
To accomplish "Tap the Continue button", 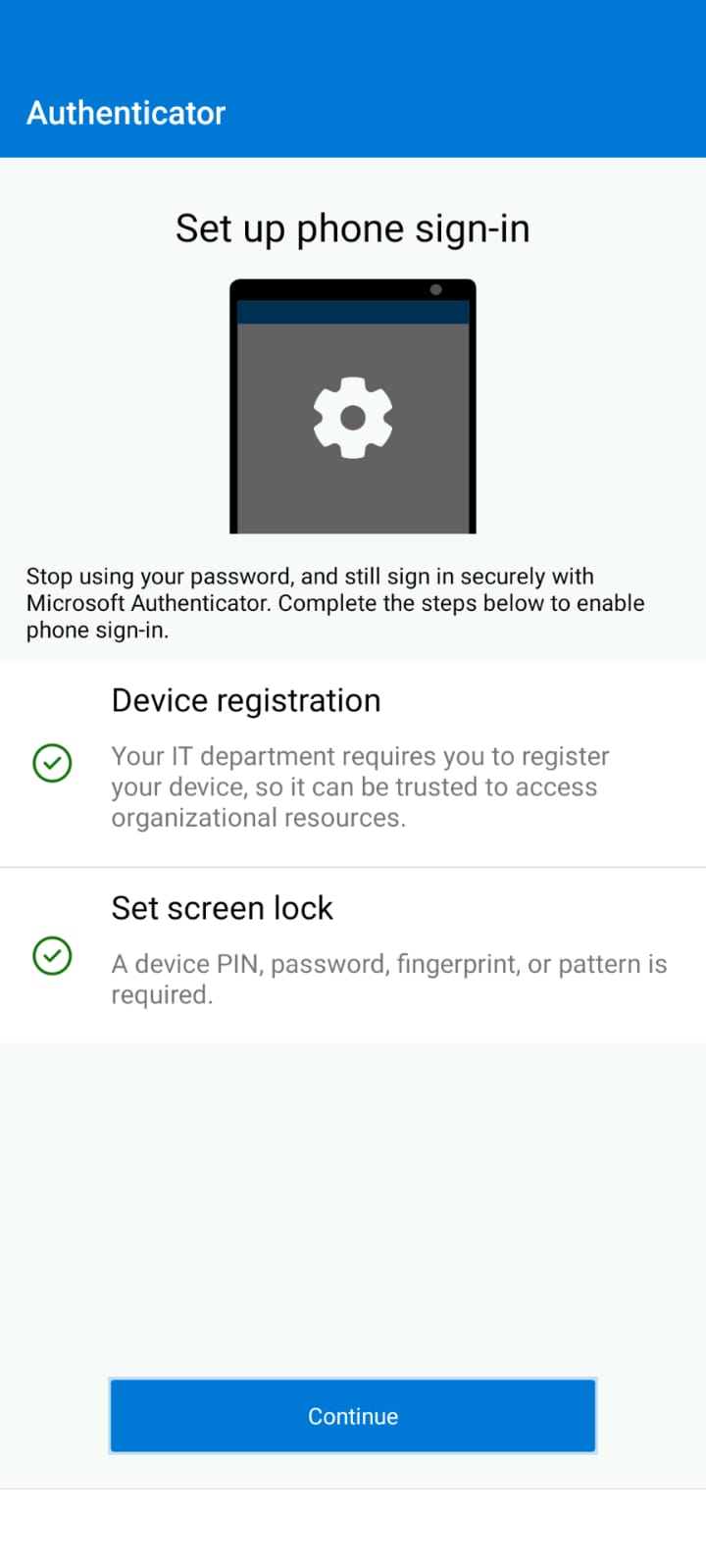I will pyautogui.click(x=353, y=1415).
